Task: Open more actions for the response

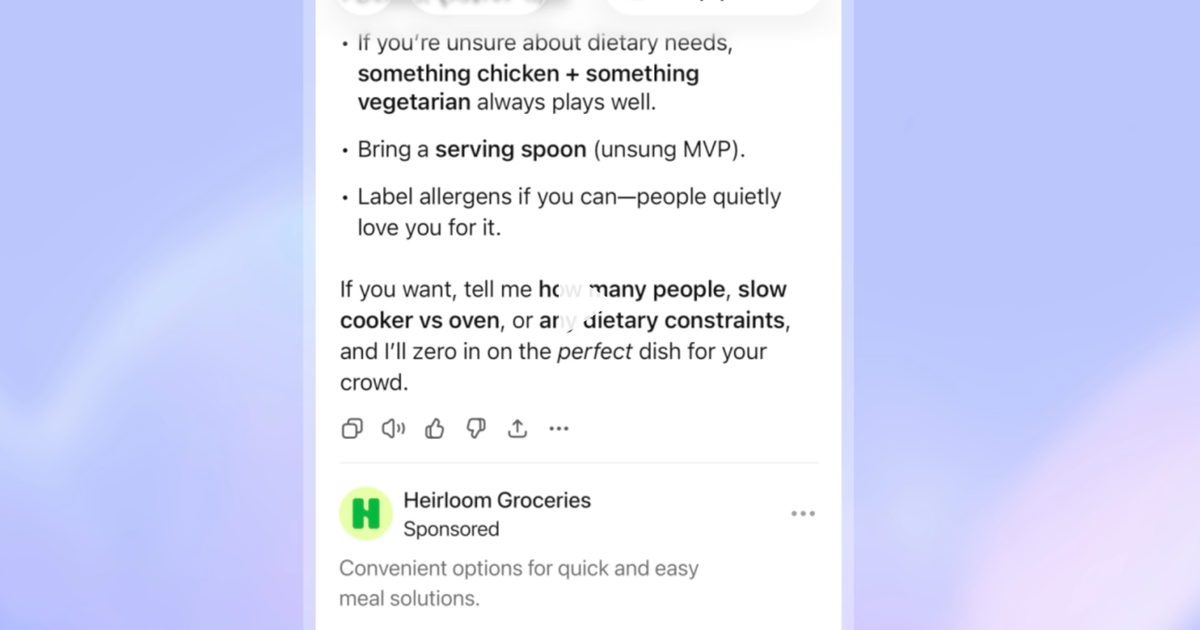Action: click(x=559, y=429)
